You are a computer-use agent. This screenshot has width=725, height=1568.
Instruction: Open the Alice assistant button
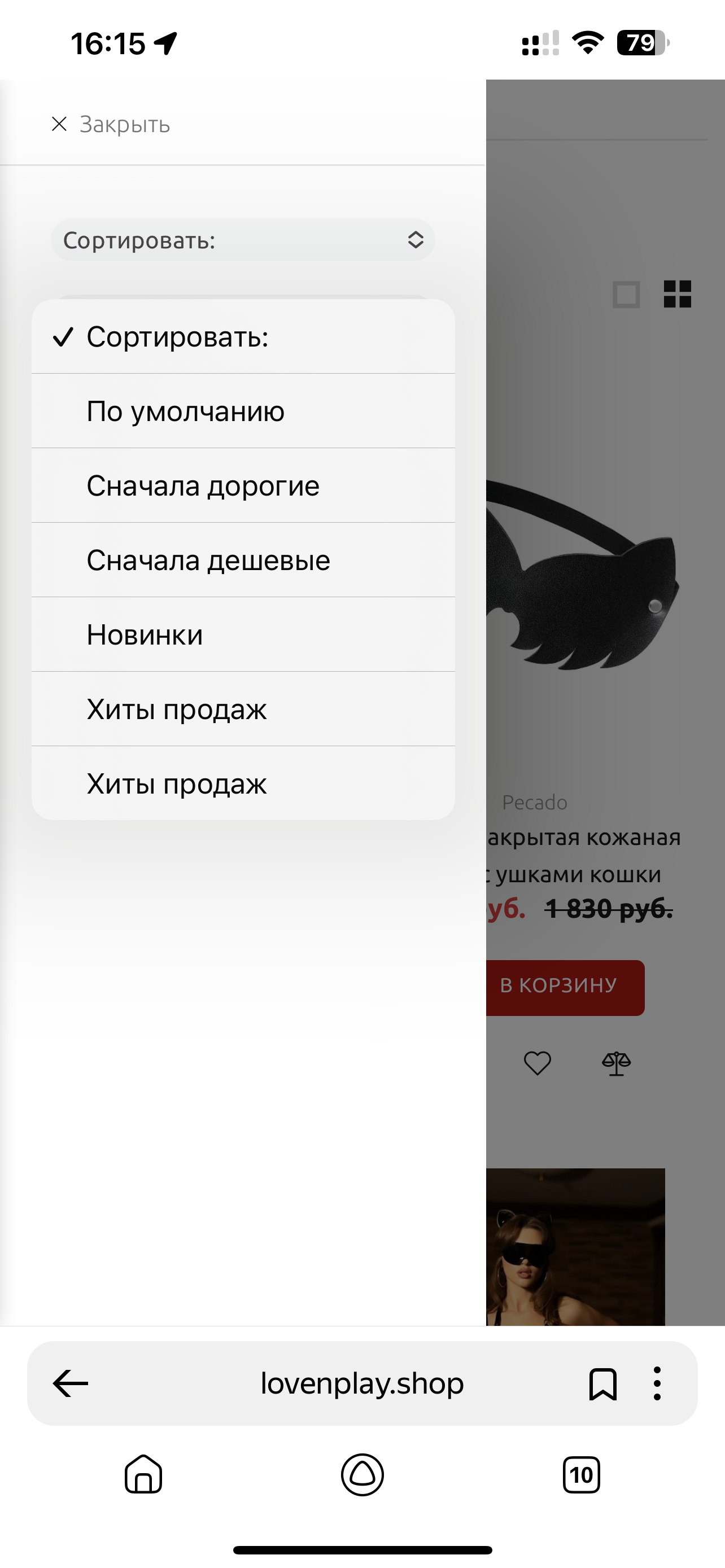click(x=362, y=1474)
